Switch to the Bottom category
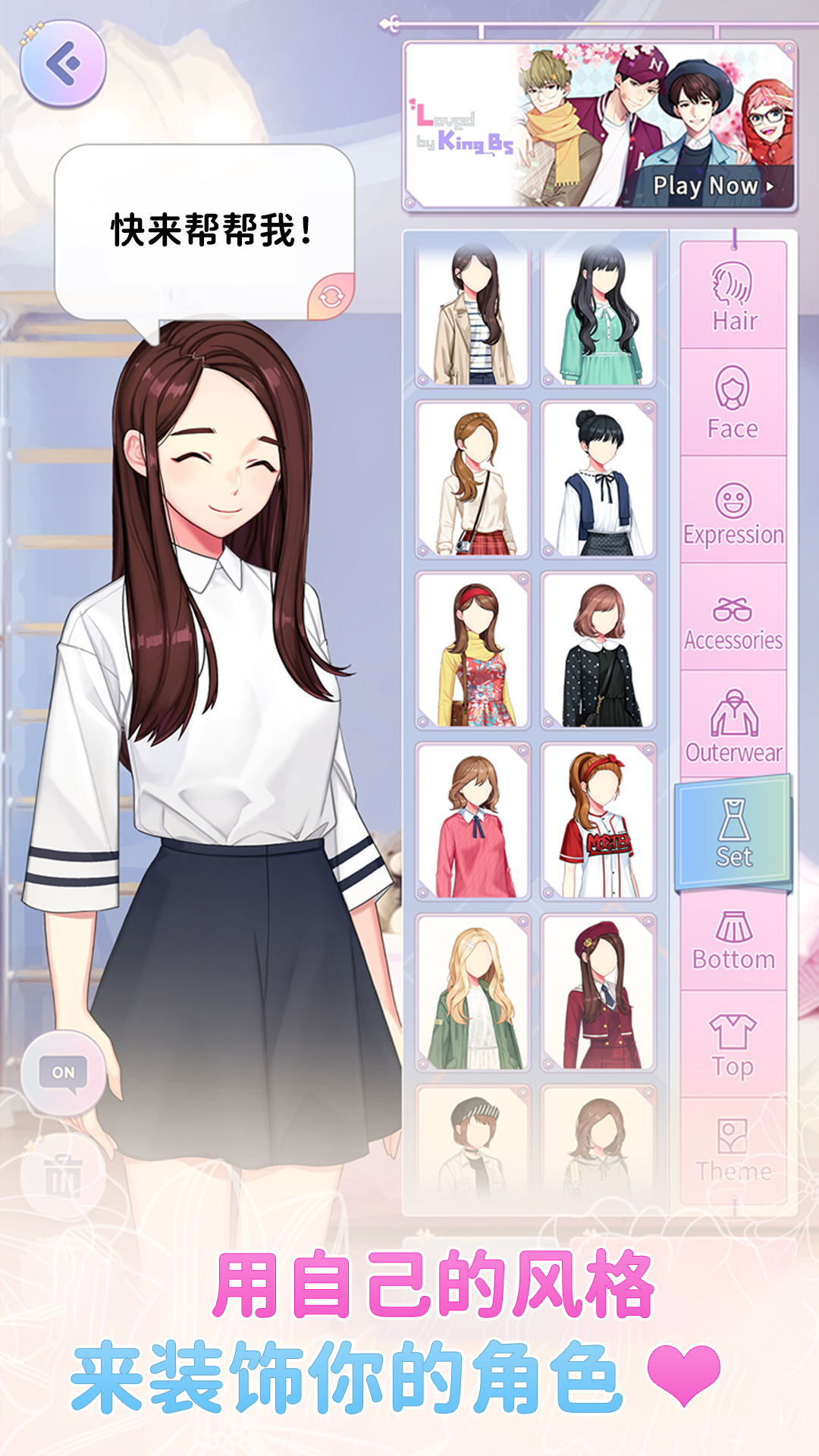This screenshot has width=819, height=1456. tap(733, 940)
